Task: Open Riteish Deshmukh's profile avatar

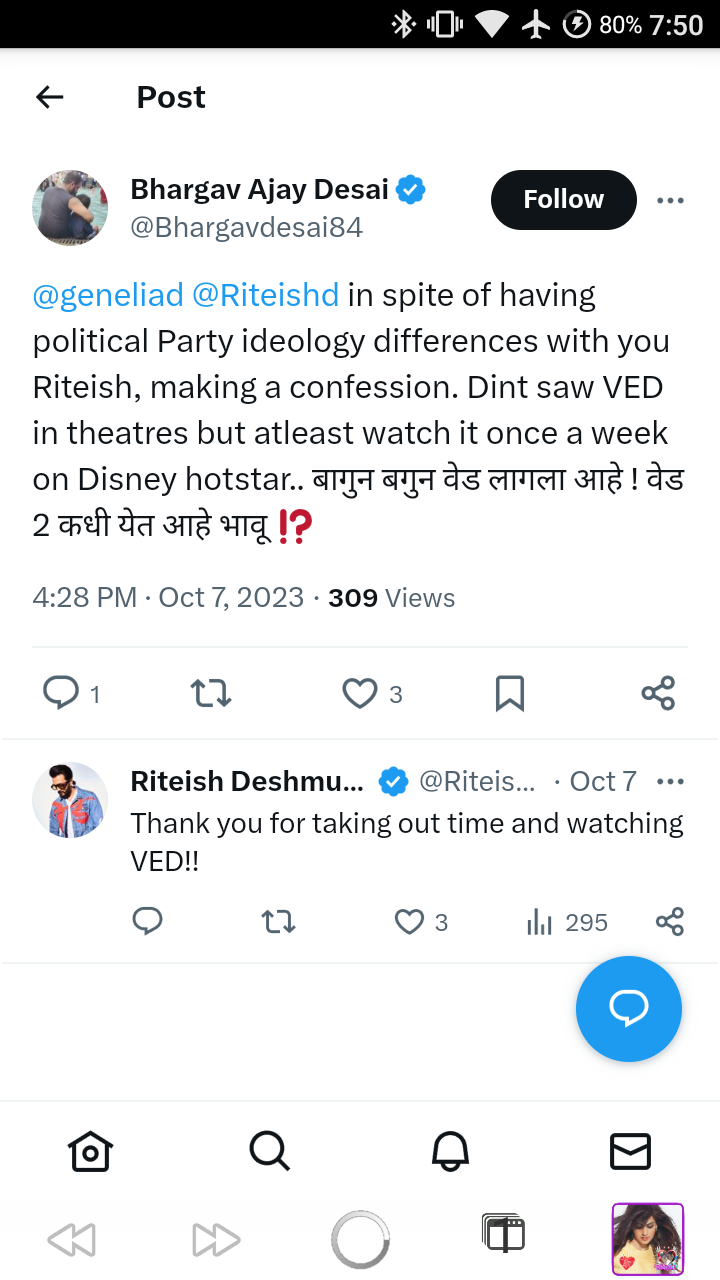Action: (x=70, y=800)
